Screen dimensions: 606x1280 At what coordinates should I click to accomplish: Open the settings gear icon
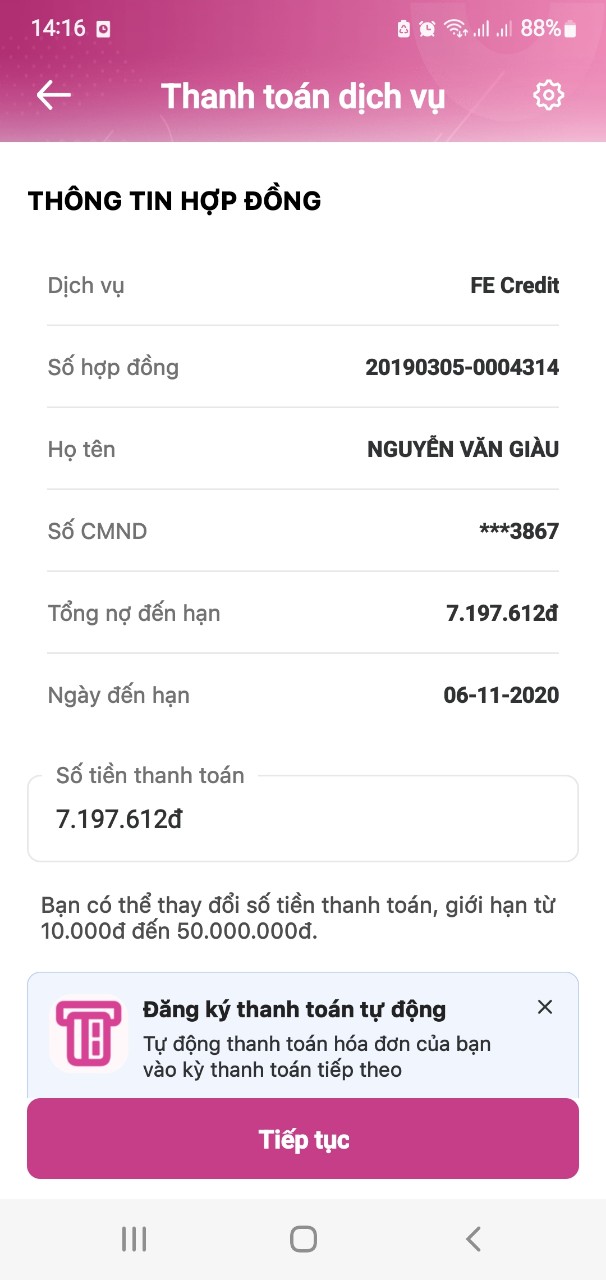pyautogui.click(x=549, y=95)
